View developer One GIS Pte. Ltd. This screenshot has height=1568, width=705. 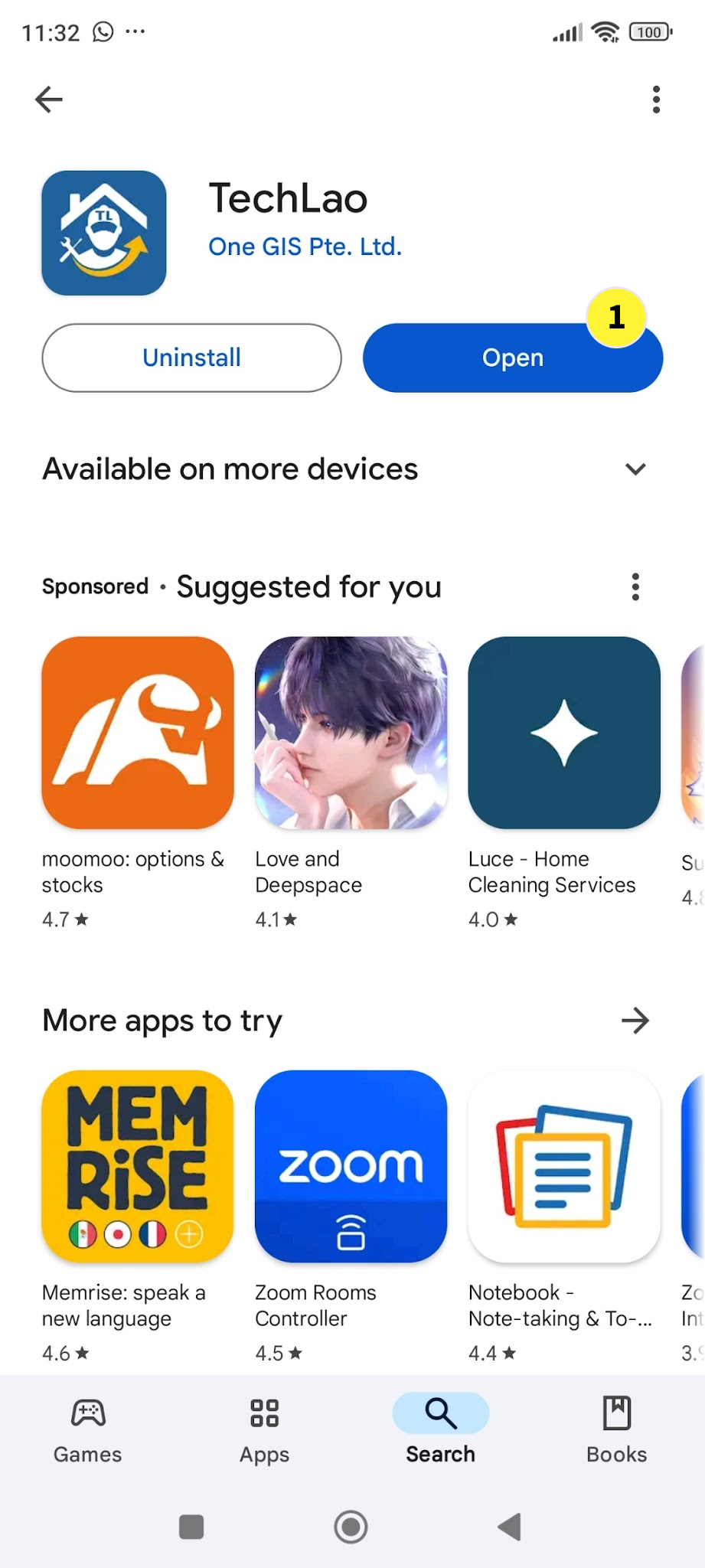[x=305, y=247]
